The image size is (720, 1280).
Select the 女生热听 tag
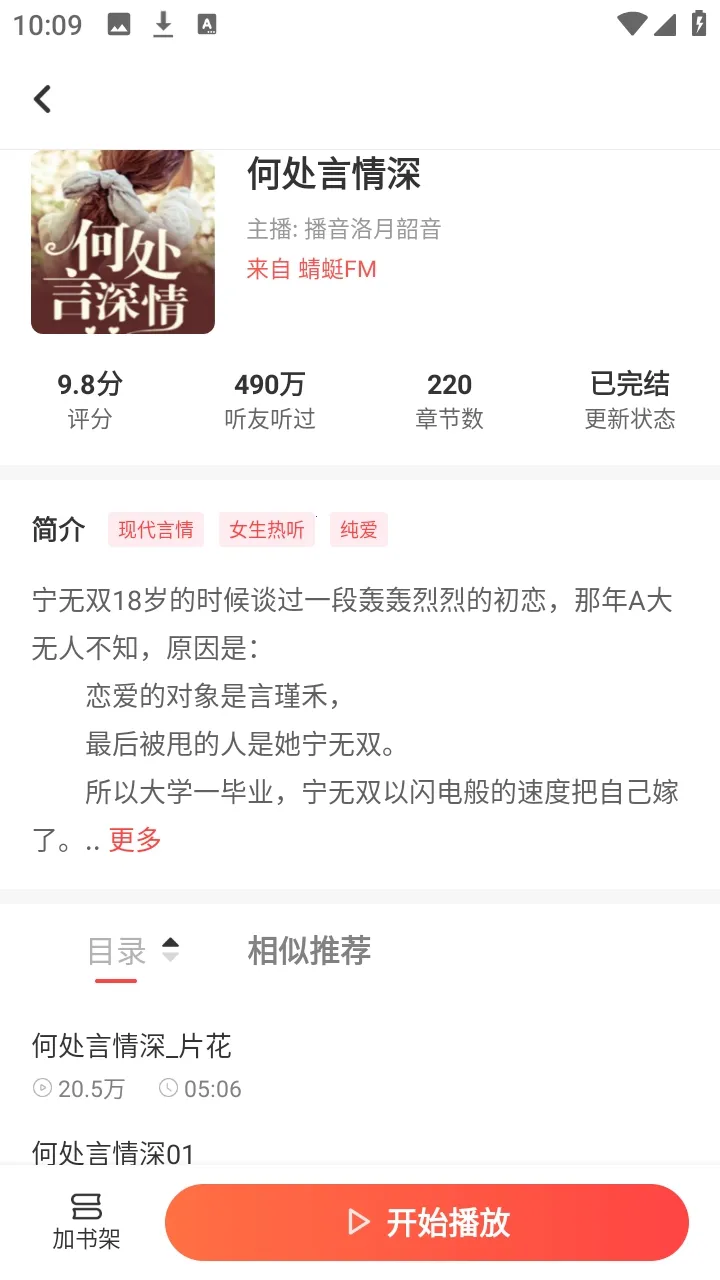(266, 529)
